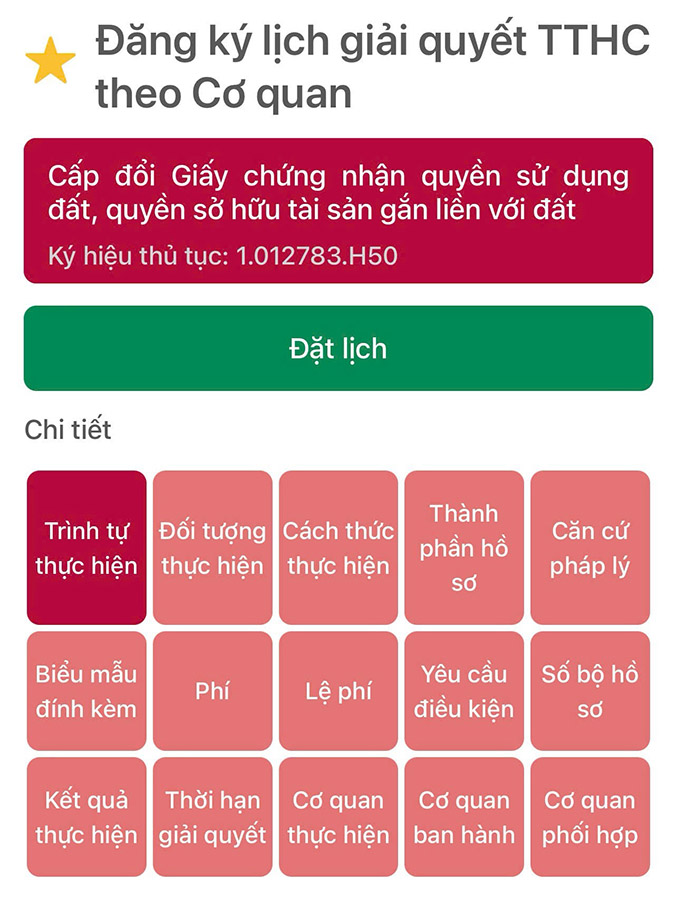Toggle the favorite star icon
This screenshot has height=900, width=676.
tap(50, 61)
